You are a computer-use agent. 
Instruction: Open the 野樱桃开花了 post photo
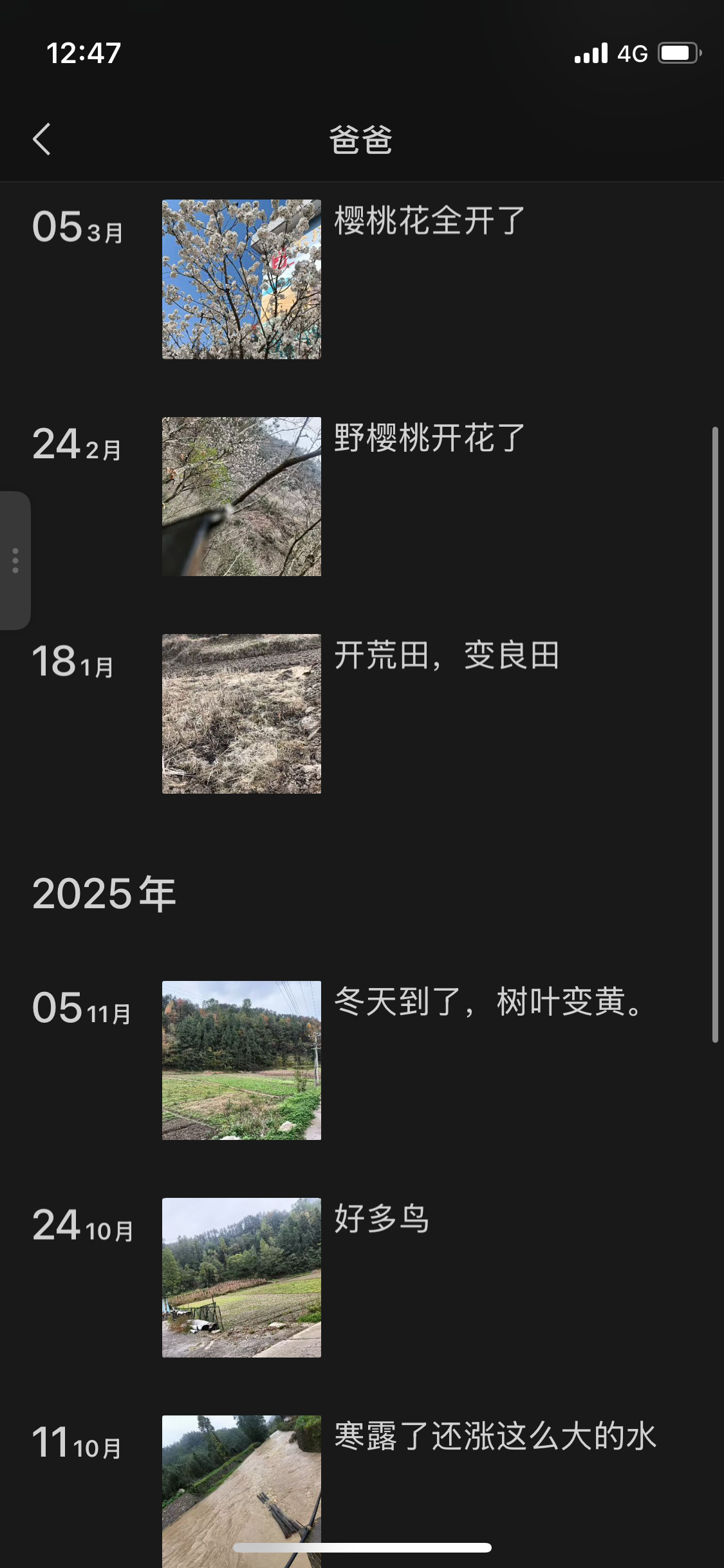tap(241, 496)
